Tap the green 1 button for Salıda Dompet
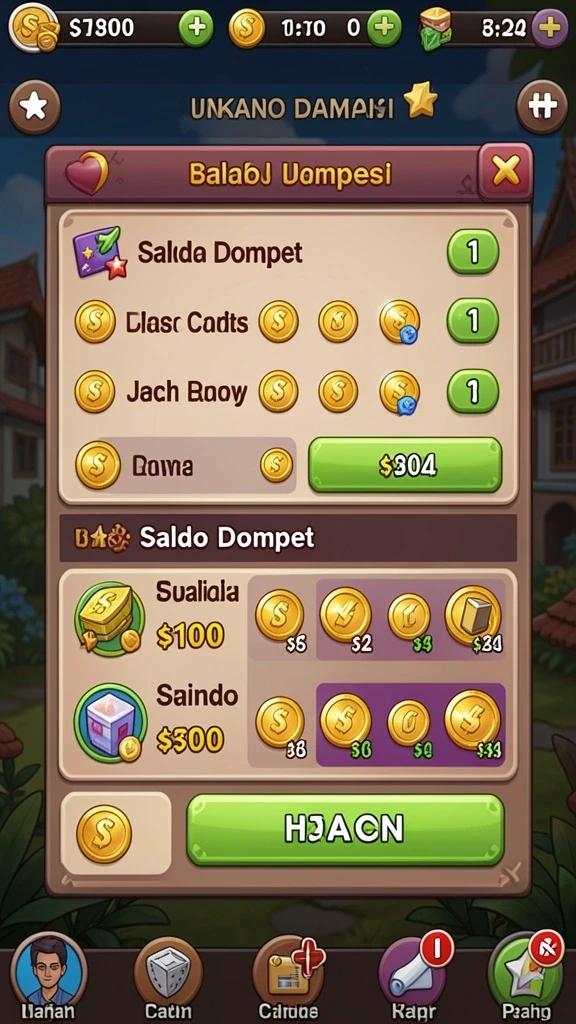The width and height of the screenshot is (576, 1024). tap(473, 251)
